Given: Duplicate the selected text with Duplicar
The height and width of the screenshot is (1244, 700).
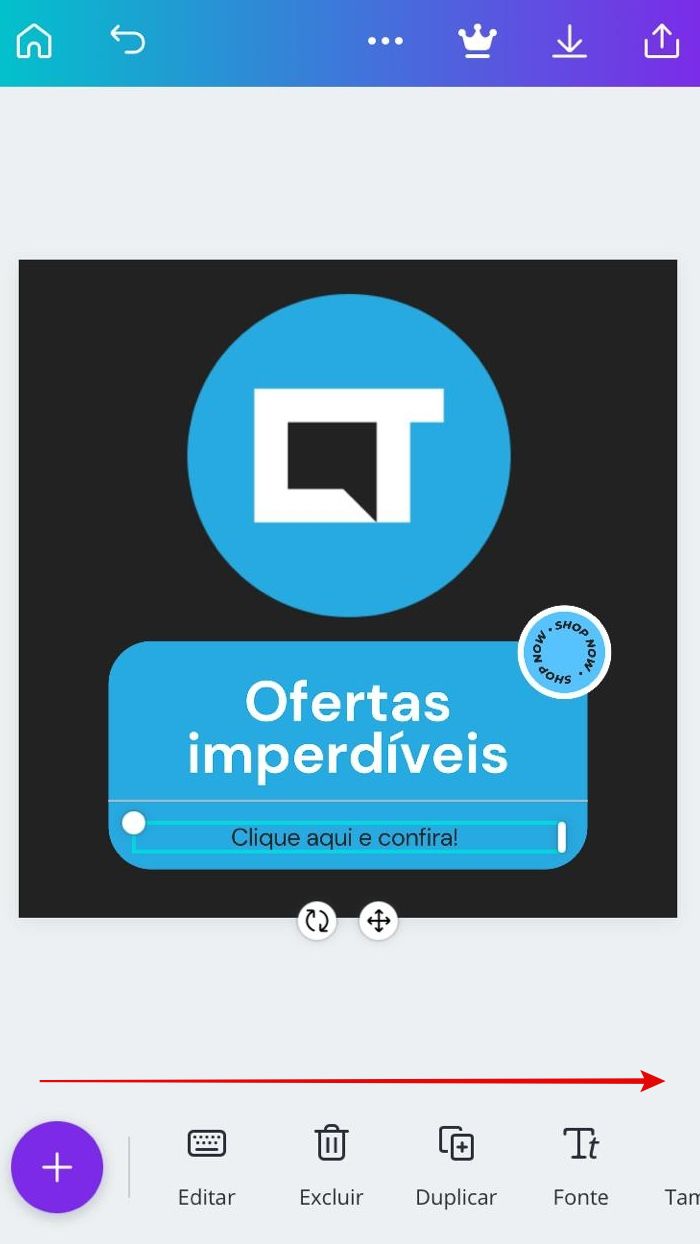Looking at the screenshot, I should pyautogui.click(x=456, y=1165).
